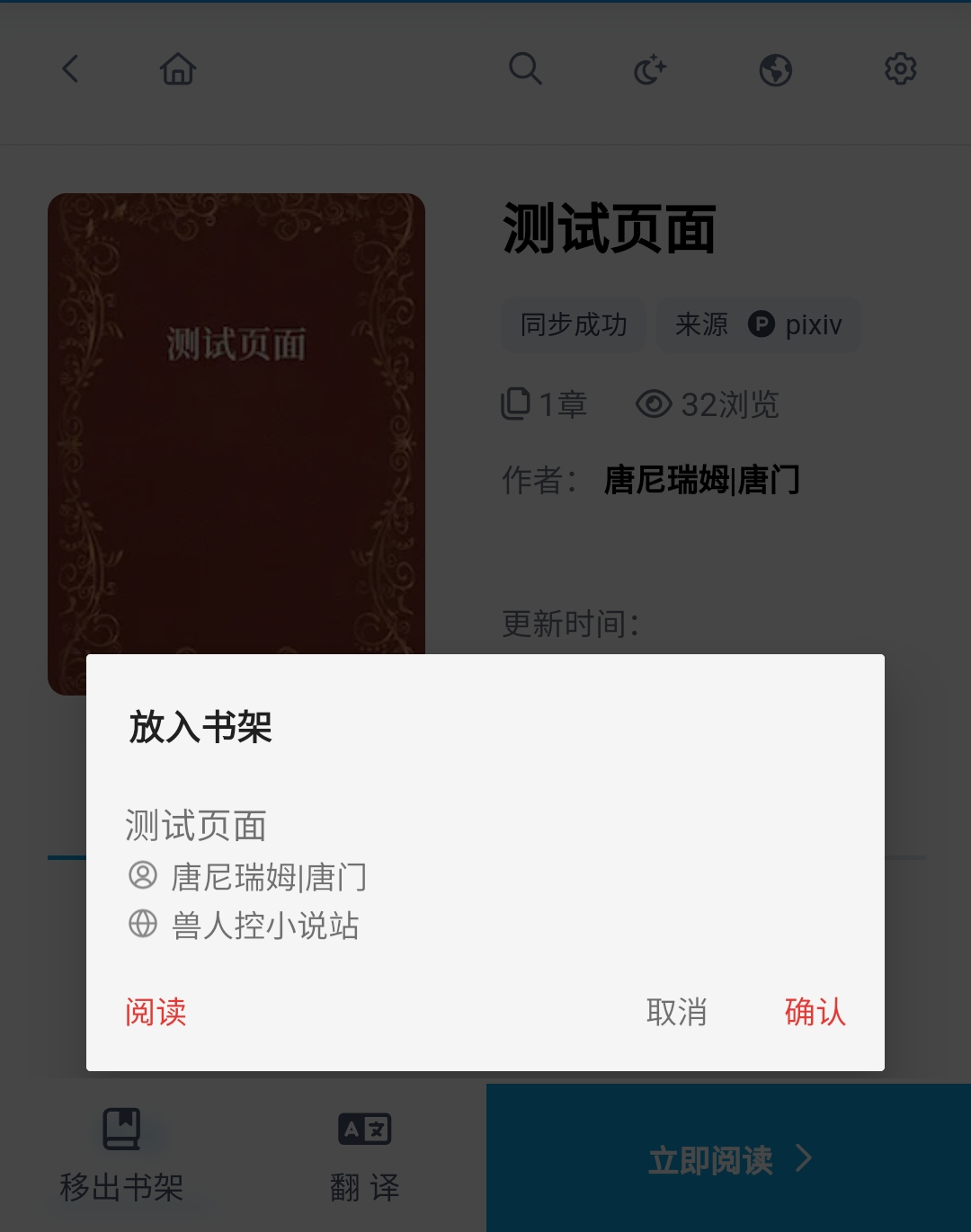Cancel the 放入书架 dialog with 取消
The height and width of the screenshot is (1232, 971).
(676, 1012)
